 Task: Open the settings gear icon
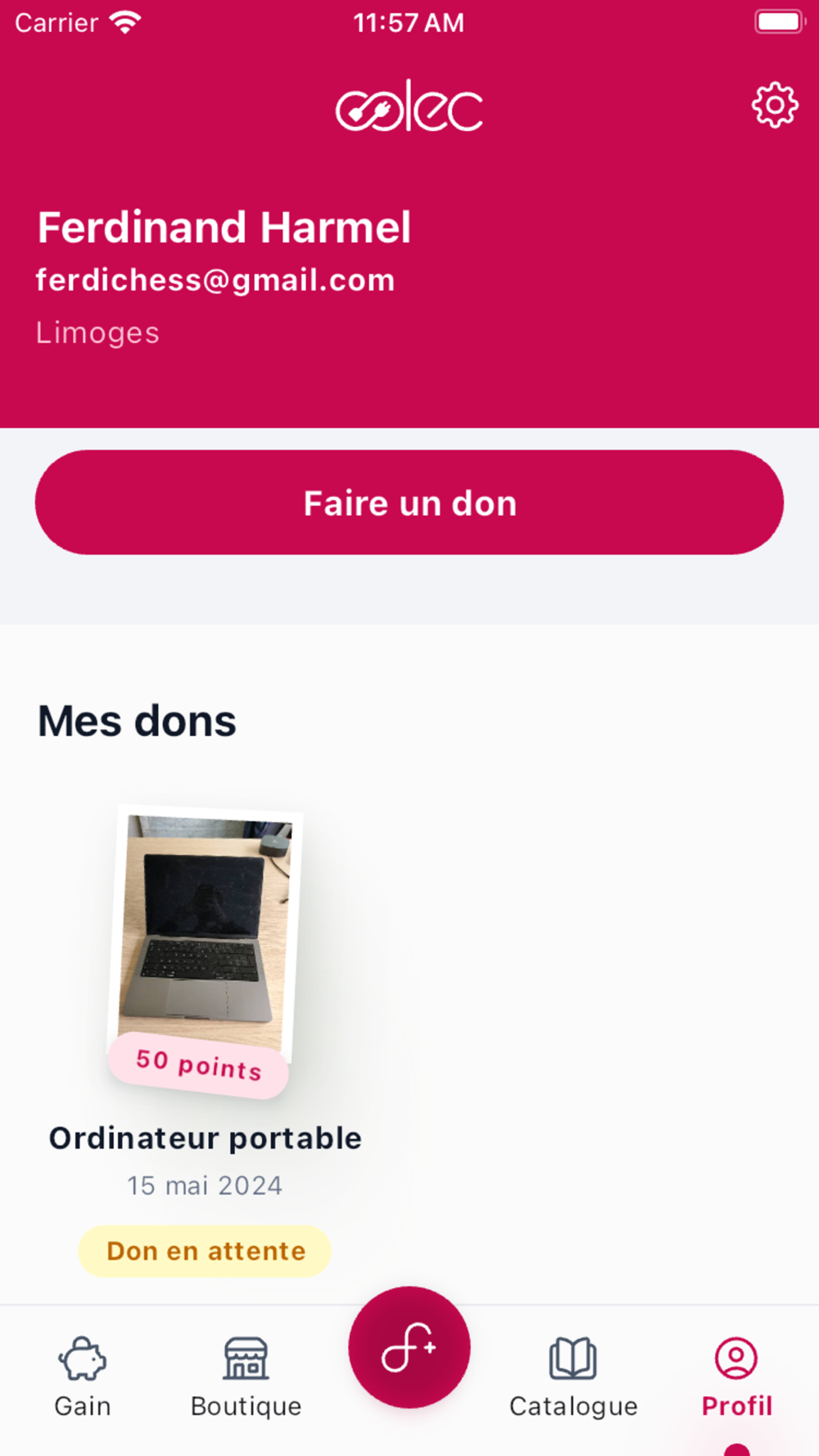click(x=775, y=106)
